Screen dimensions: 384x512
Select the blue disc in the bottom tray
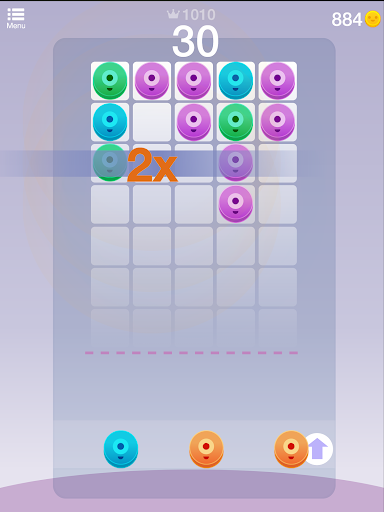coord(121,449)
